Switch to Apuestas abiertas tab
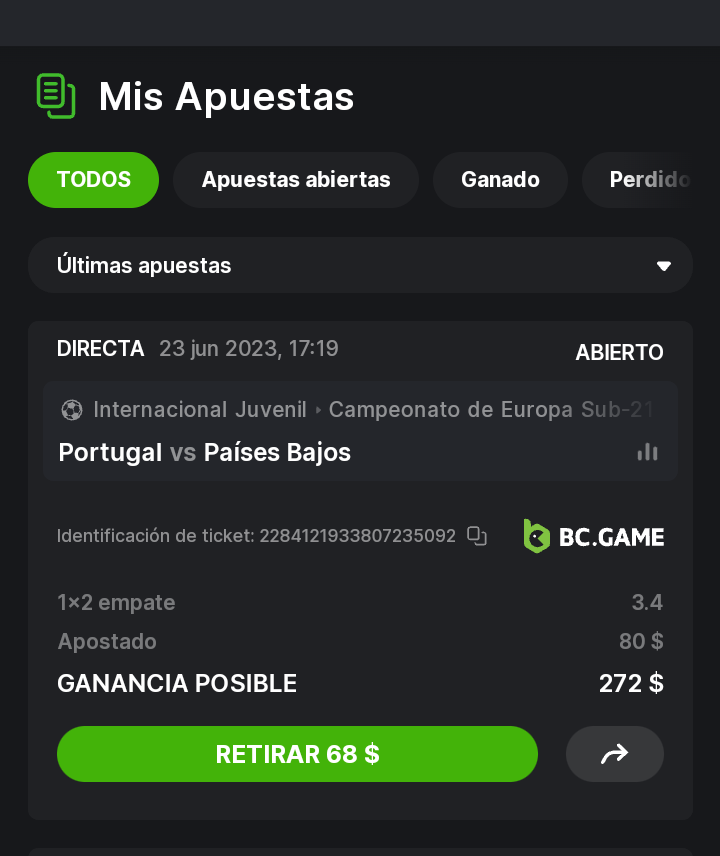Screen dimensions: 720x856 point(296,180)
